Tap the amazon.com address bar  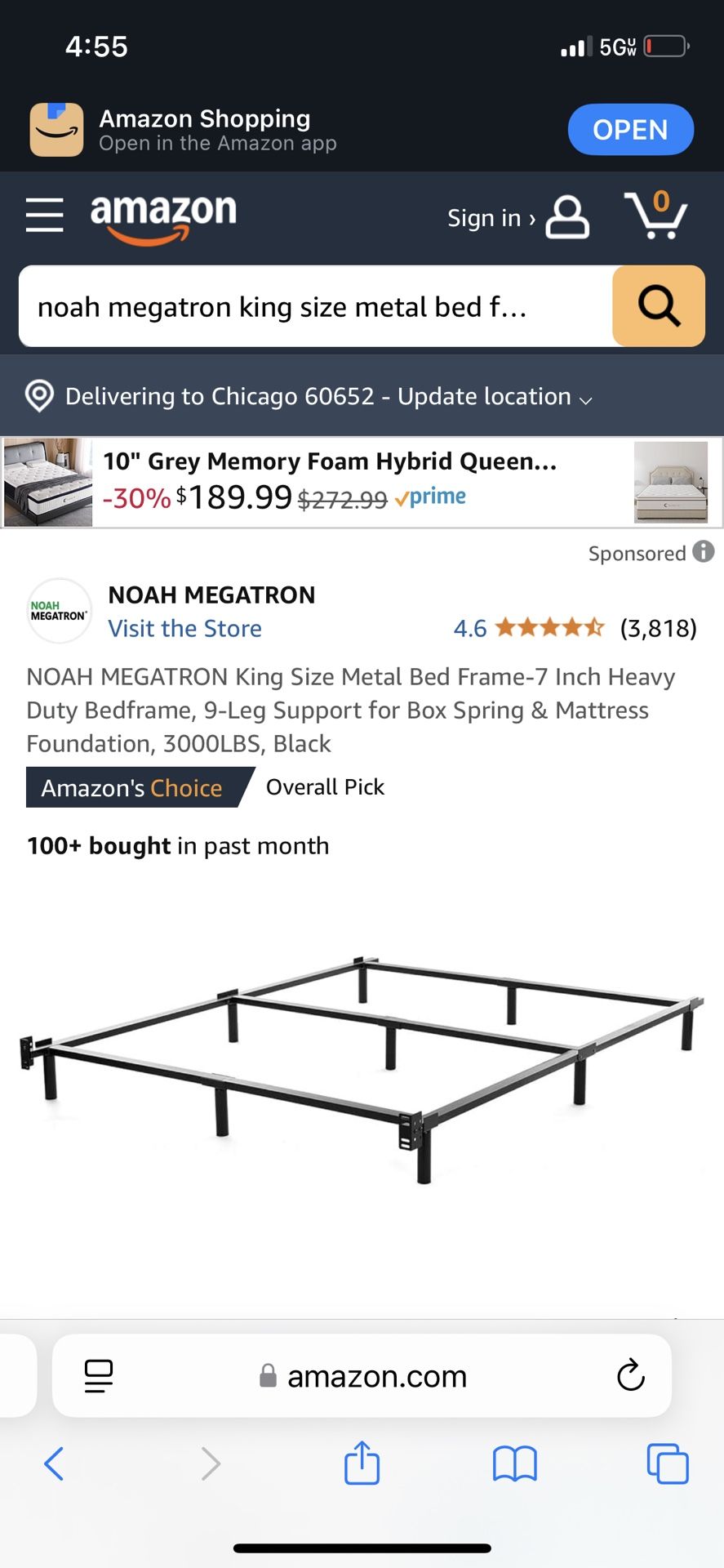click(363, 1376)
